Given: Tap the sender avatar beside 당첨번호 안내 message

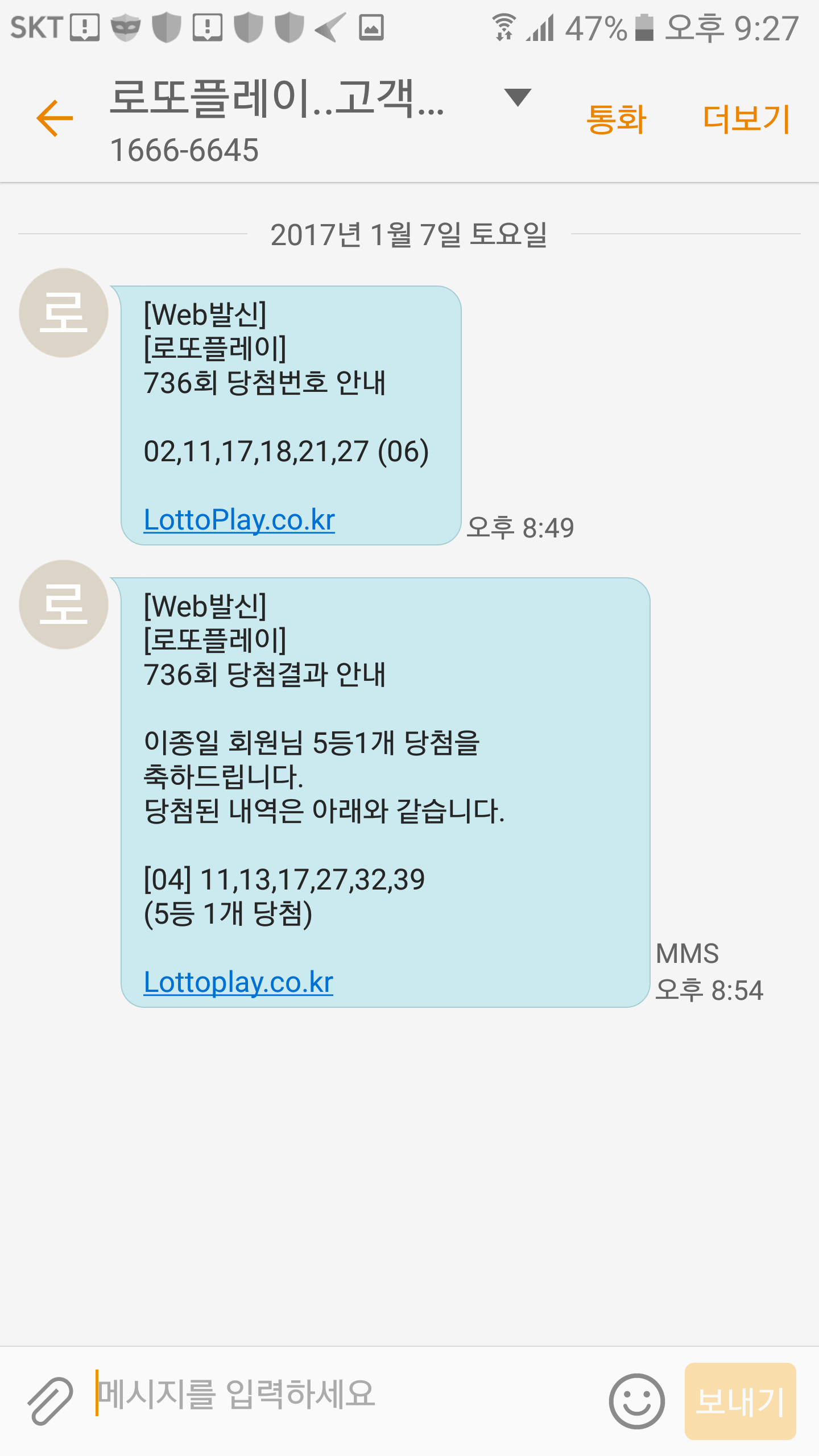Looking at the screenshot, I should coord(64,313).
